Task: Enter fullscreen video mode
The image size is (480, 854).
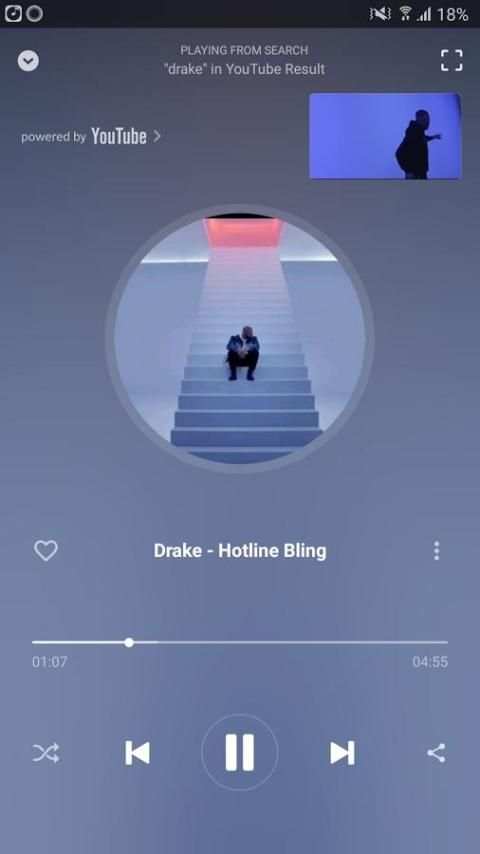Action: pos(451,60)
